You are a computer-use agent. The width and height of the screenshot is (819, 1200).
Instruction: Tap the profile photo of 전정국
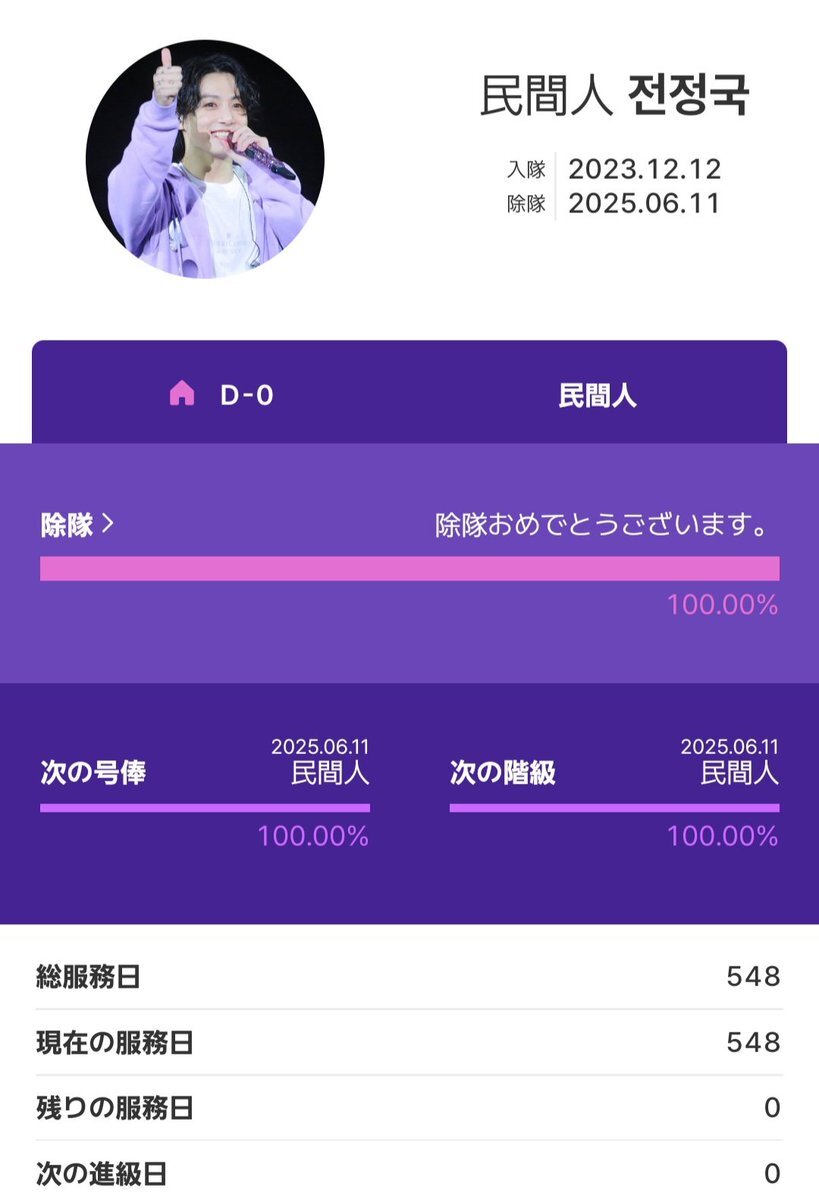pos(205,160)
